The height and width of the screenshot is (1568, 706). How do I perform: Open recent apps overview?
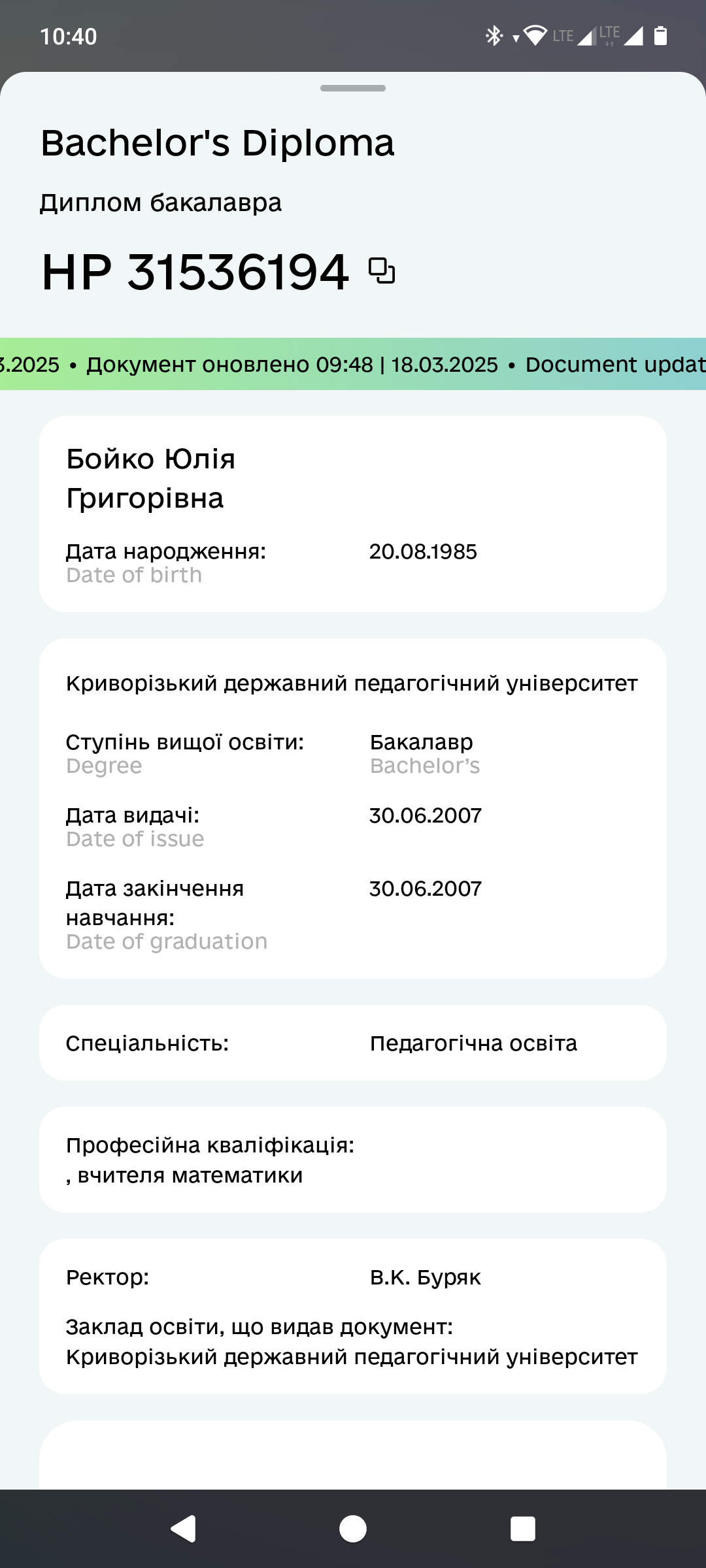point(522,1528)
